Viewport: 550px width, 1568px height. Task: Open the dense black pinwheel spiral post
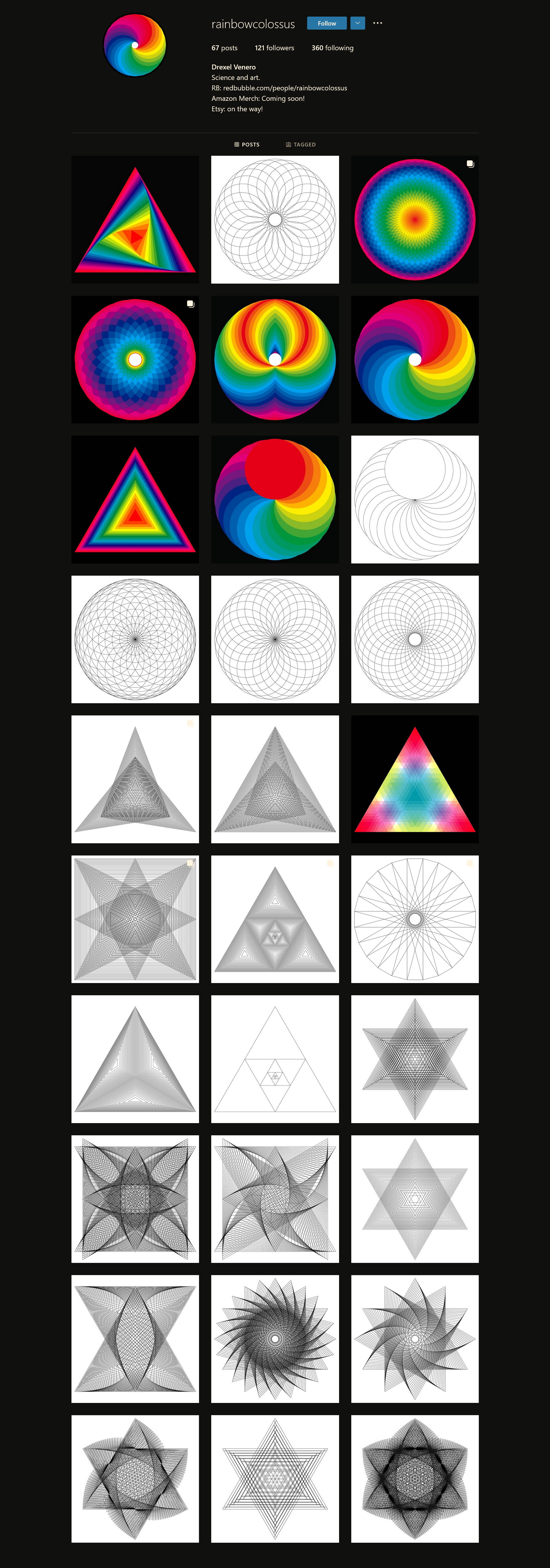coord(274,1339)
